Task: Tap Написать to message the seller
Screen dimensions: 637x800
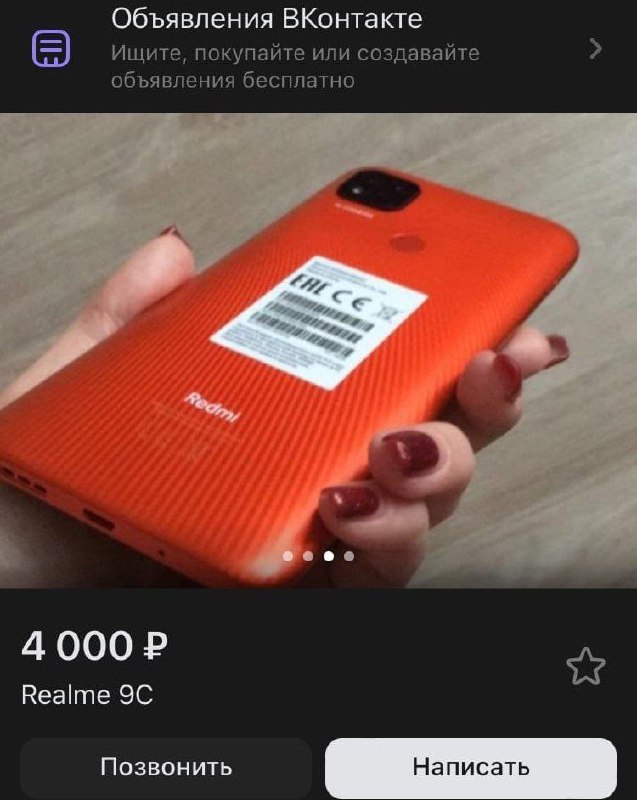Action: [x=470, y=767]
